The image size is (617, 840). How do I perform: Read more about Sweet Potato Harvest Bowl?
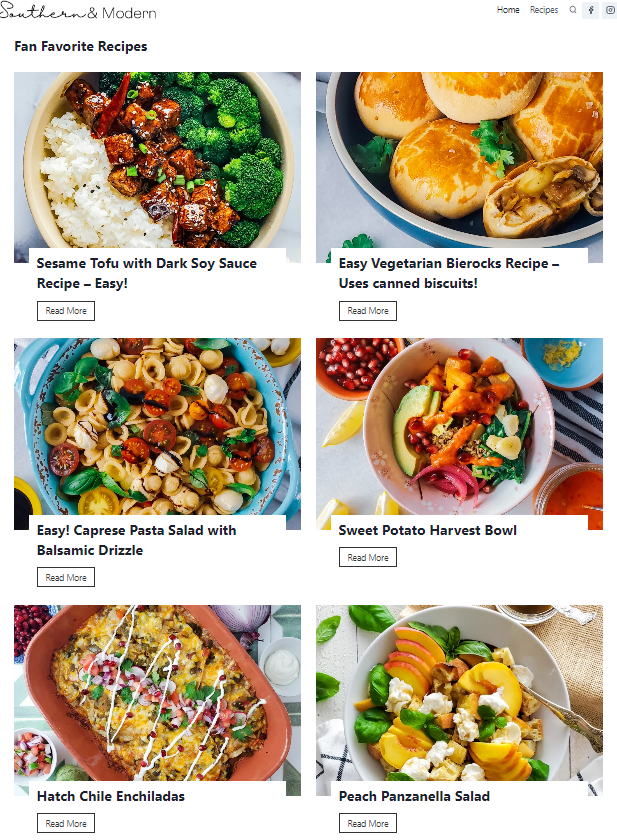[x=368, y=558]
